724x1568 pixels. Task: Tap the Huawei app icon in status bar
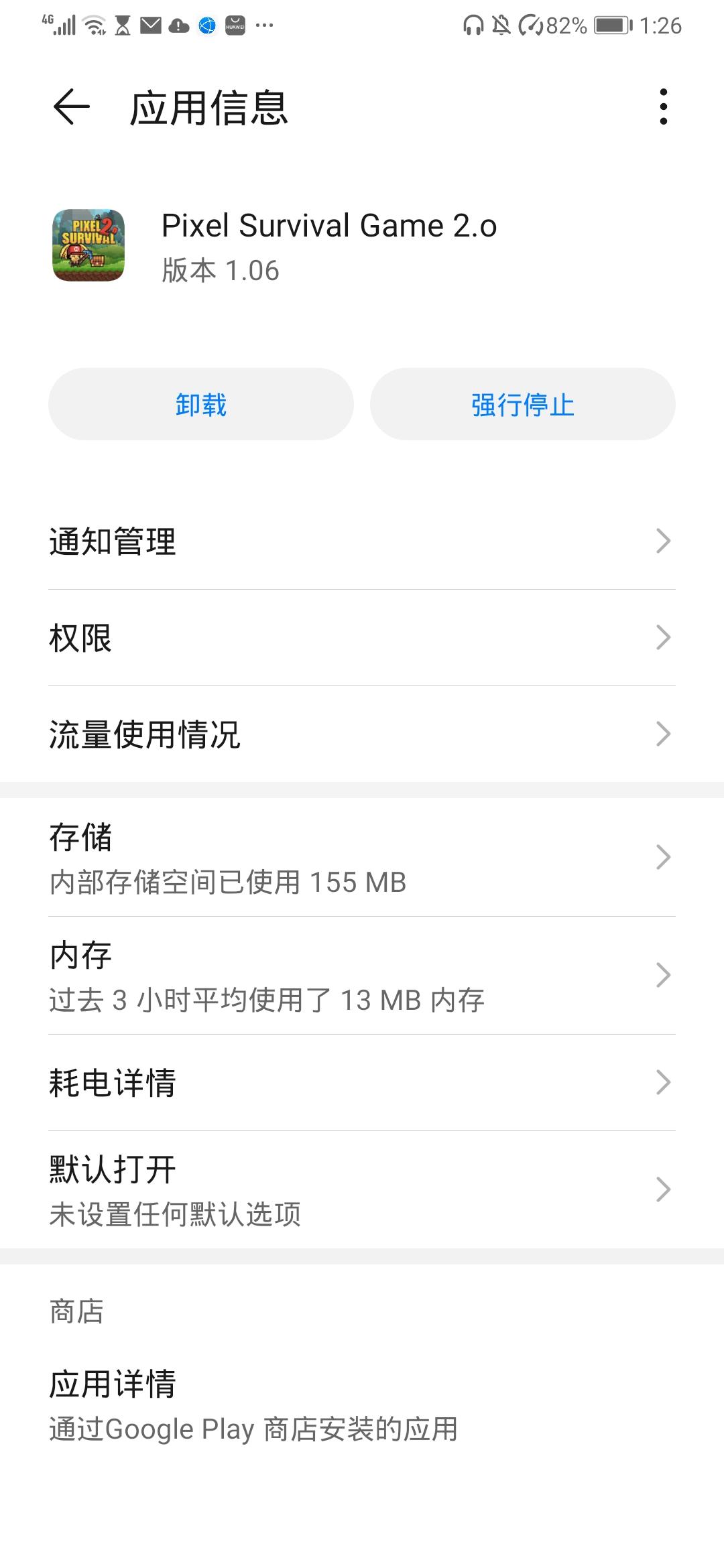point(235,25)
